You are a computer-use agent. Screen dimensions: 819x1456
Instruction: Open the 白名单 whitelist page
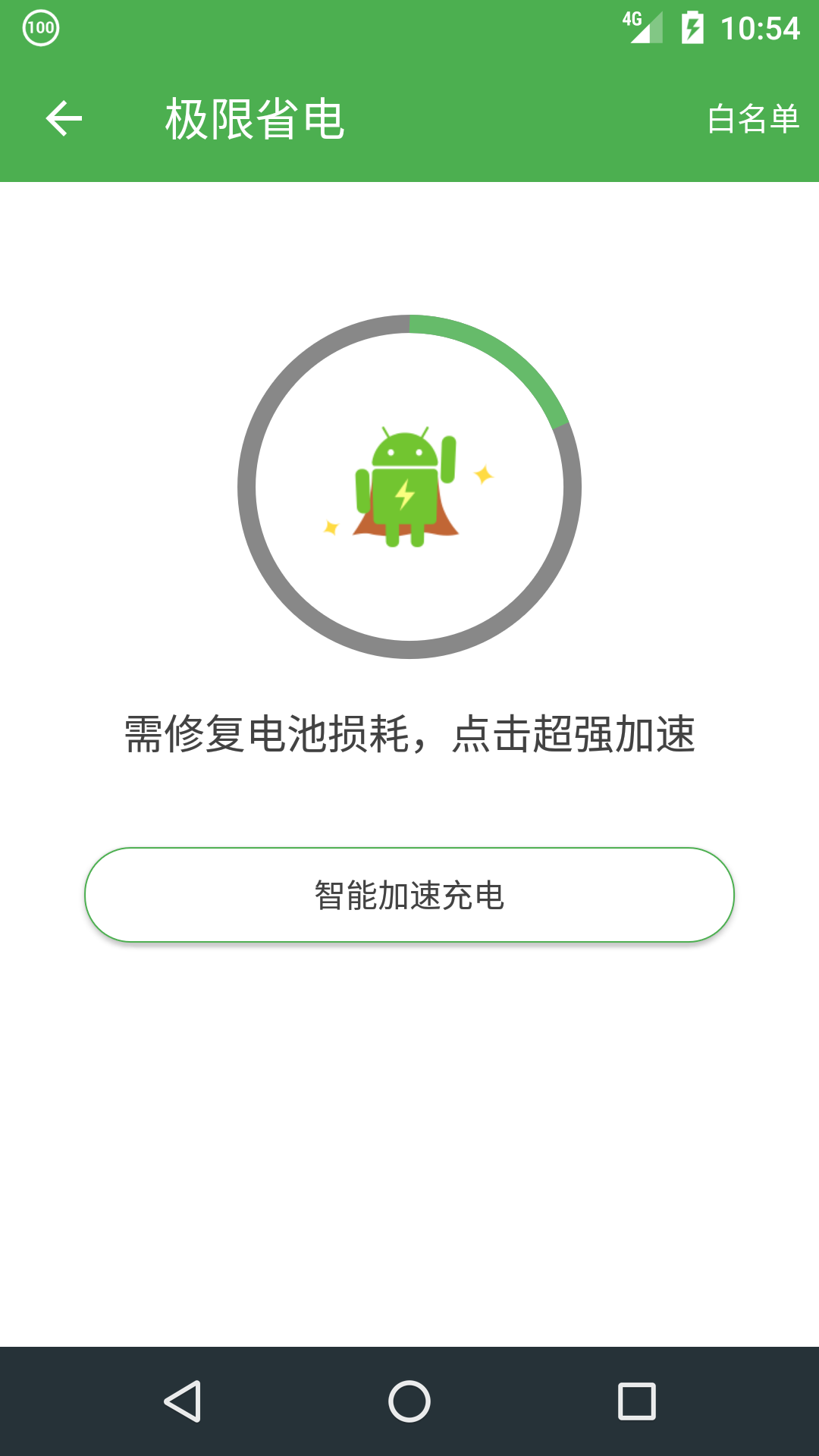[x=755, y=118]
